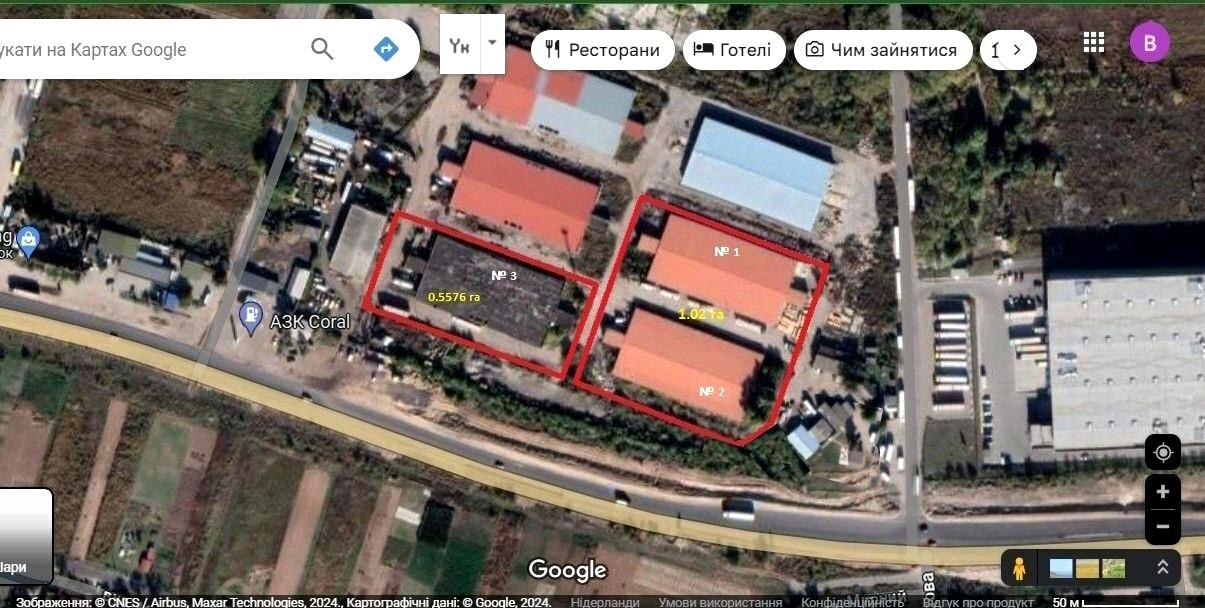Switch map type via the layers thumbnail
Image resolution: width=1205 pixels, height=608 pixels.
26,536
